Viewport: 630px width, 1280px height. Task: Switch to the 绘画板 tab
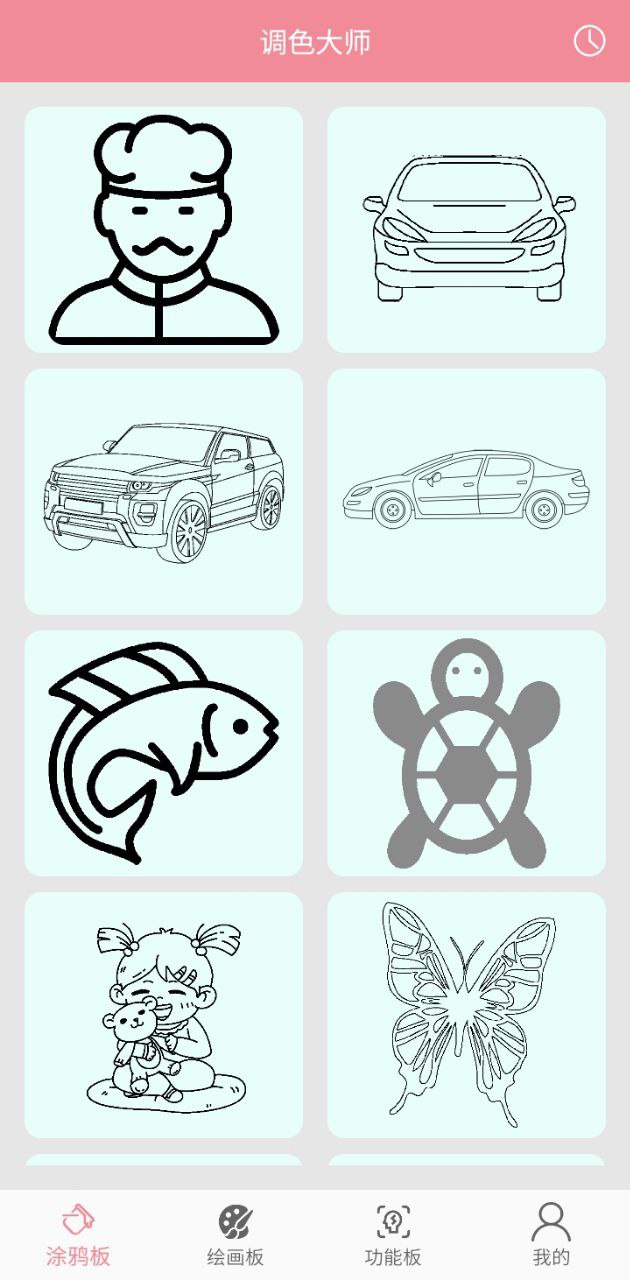point(236,1236)
